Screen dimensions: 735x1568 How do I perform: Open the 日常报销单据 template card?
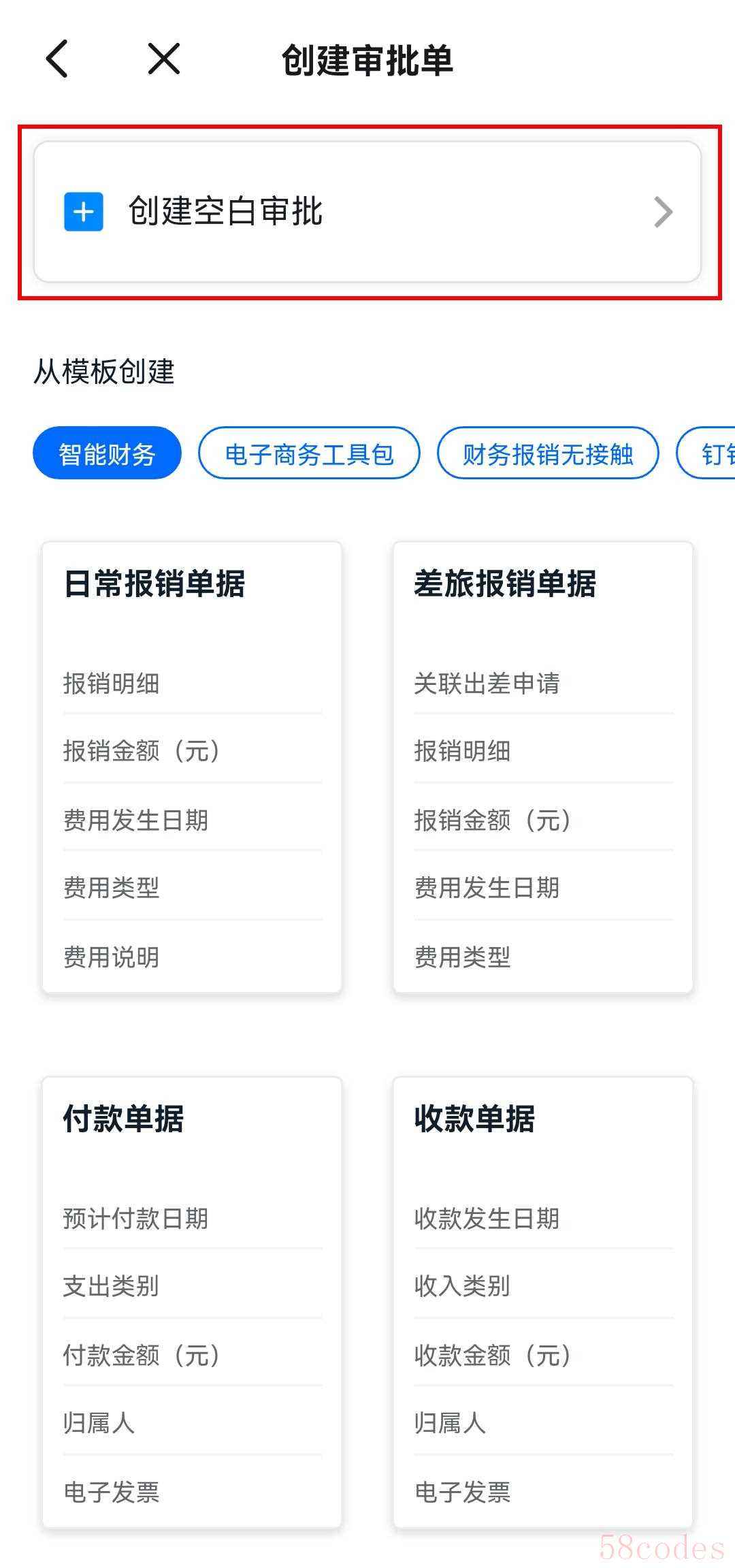coord(192,767)
